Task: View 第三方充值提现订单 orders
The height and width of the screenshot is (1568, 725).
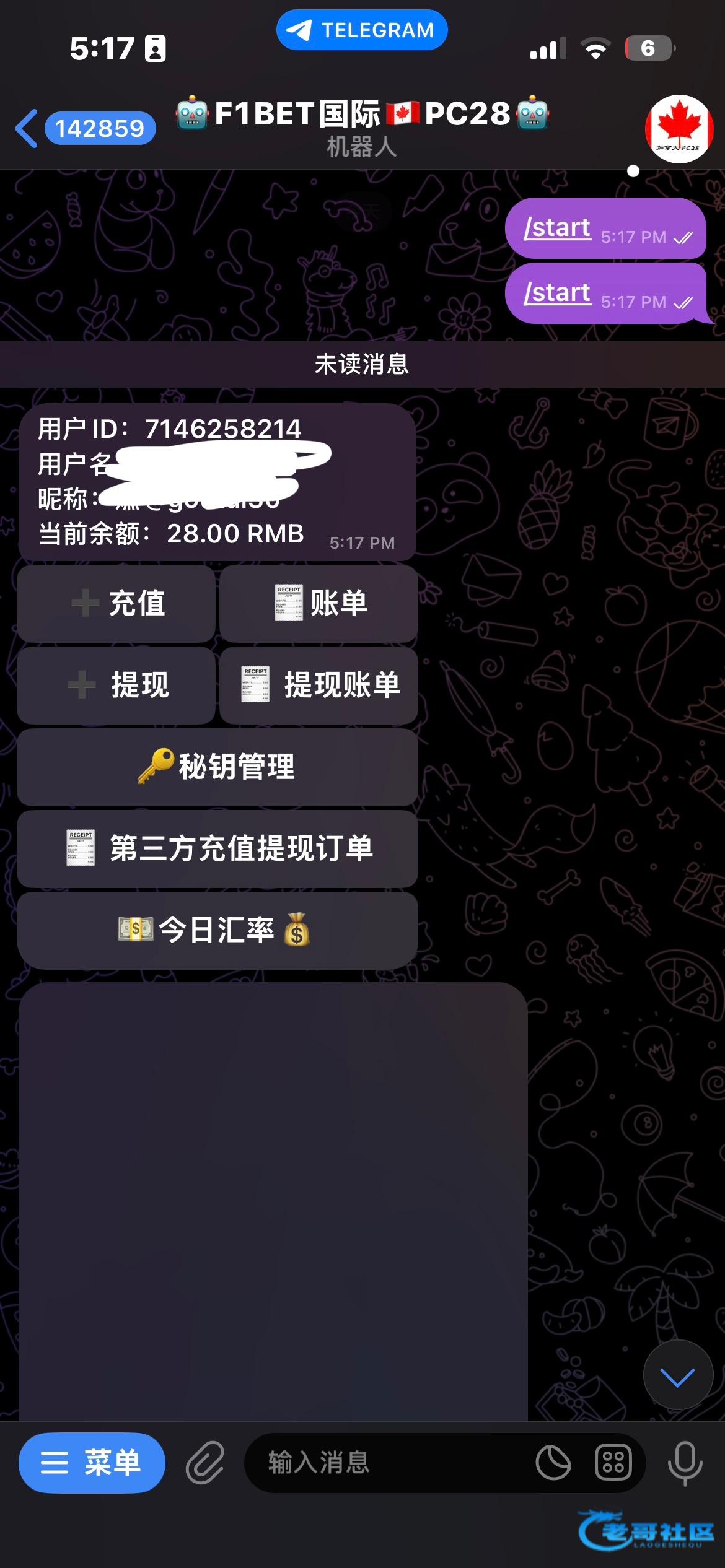Action: (x=217, y=848)
